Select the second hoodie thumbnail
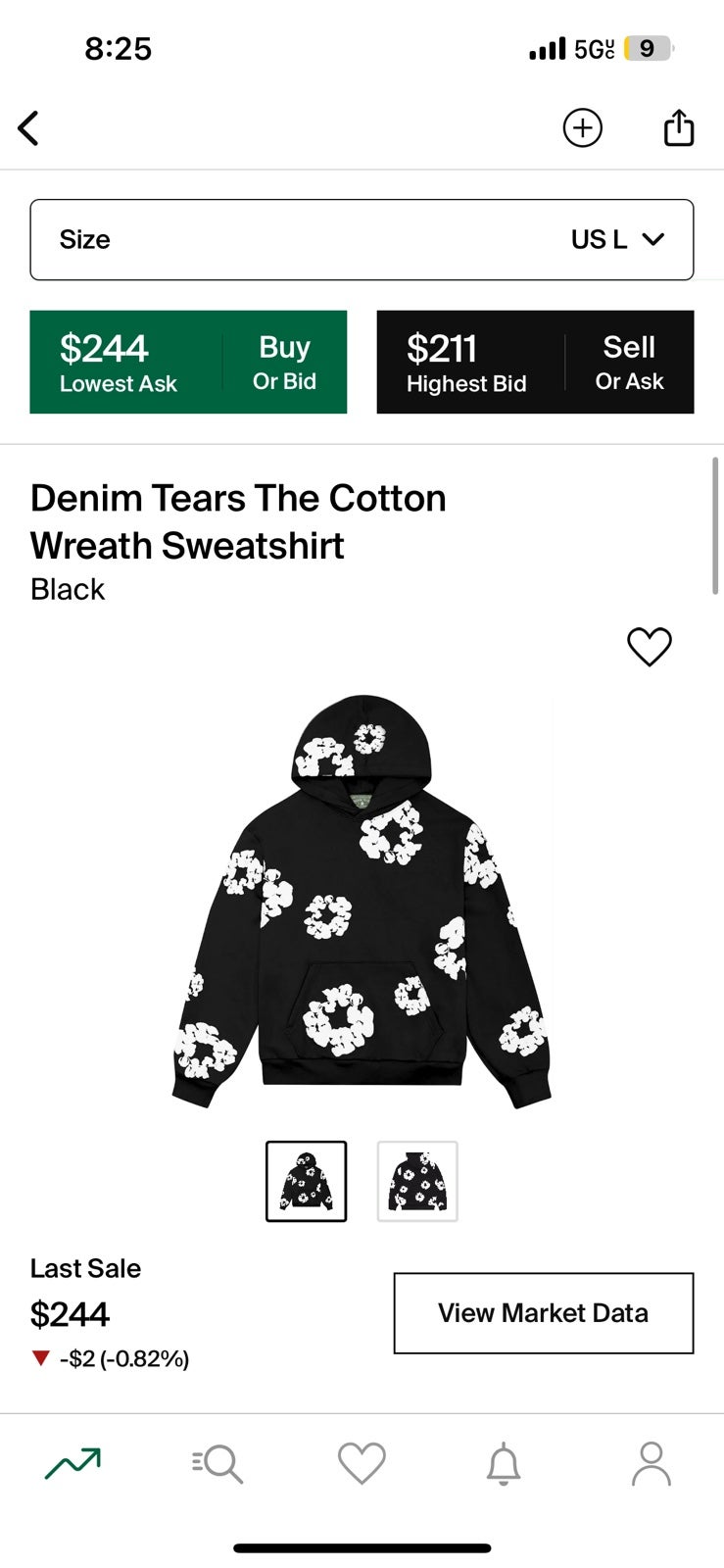Screen dimensions: 724x1568 pyautogui.click(x=417, y=1182)
